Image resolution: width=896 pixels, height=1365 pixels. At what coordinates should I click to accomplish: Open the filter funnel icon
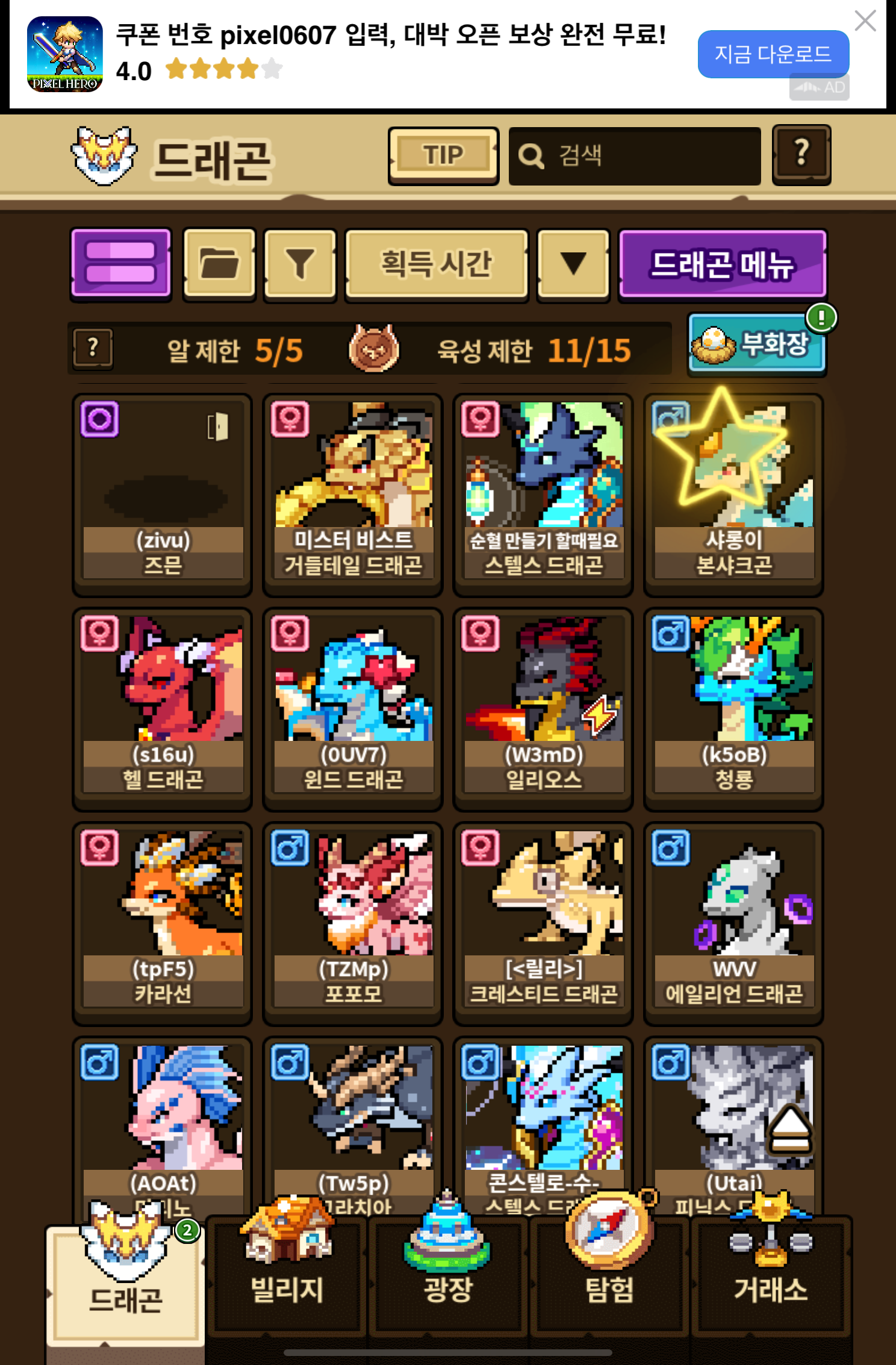(x=299, y=264)
